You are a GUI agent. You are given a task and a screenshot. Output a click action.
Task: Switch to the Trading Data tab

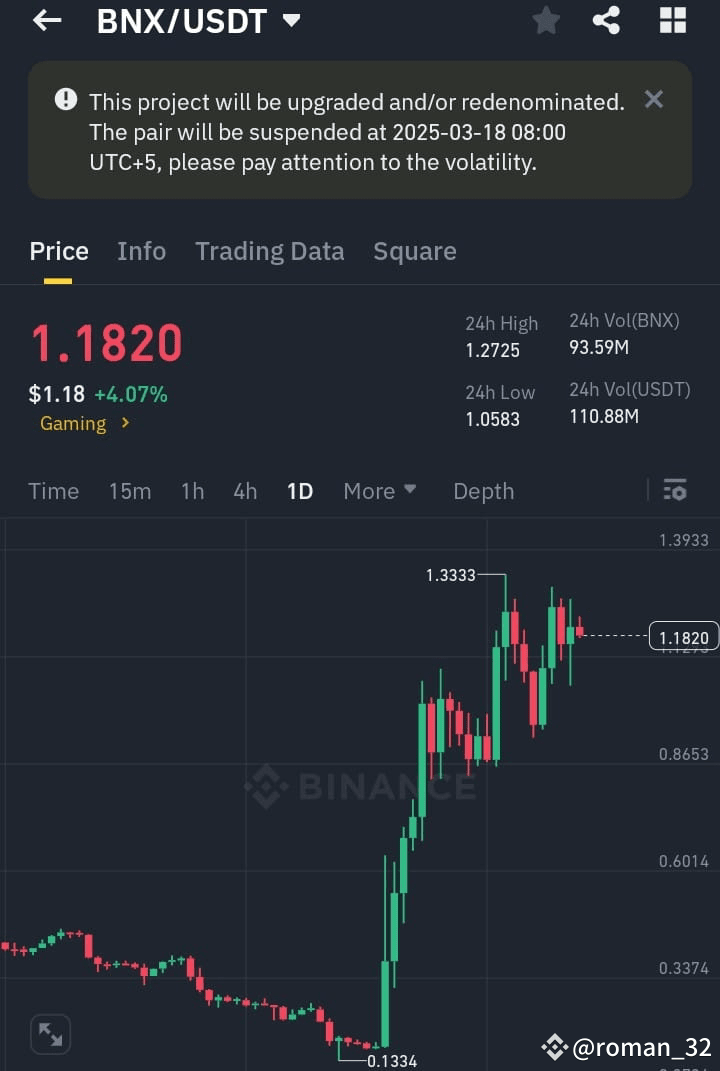click(x=269, y=251)
